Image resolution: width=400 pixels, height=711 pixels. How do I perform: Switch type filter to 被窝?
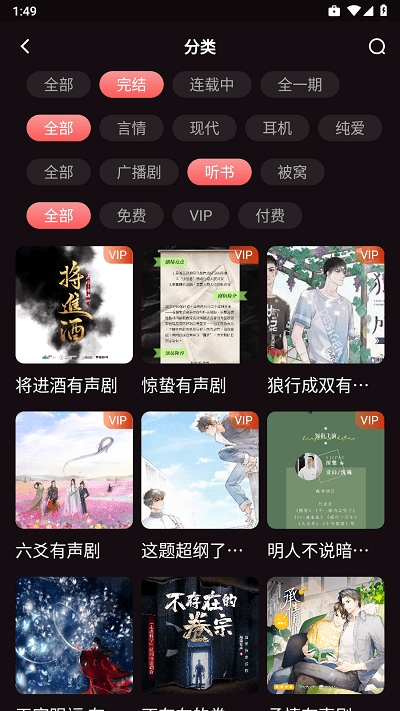tap(293, 172)
